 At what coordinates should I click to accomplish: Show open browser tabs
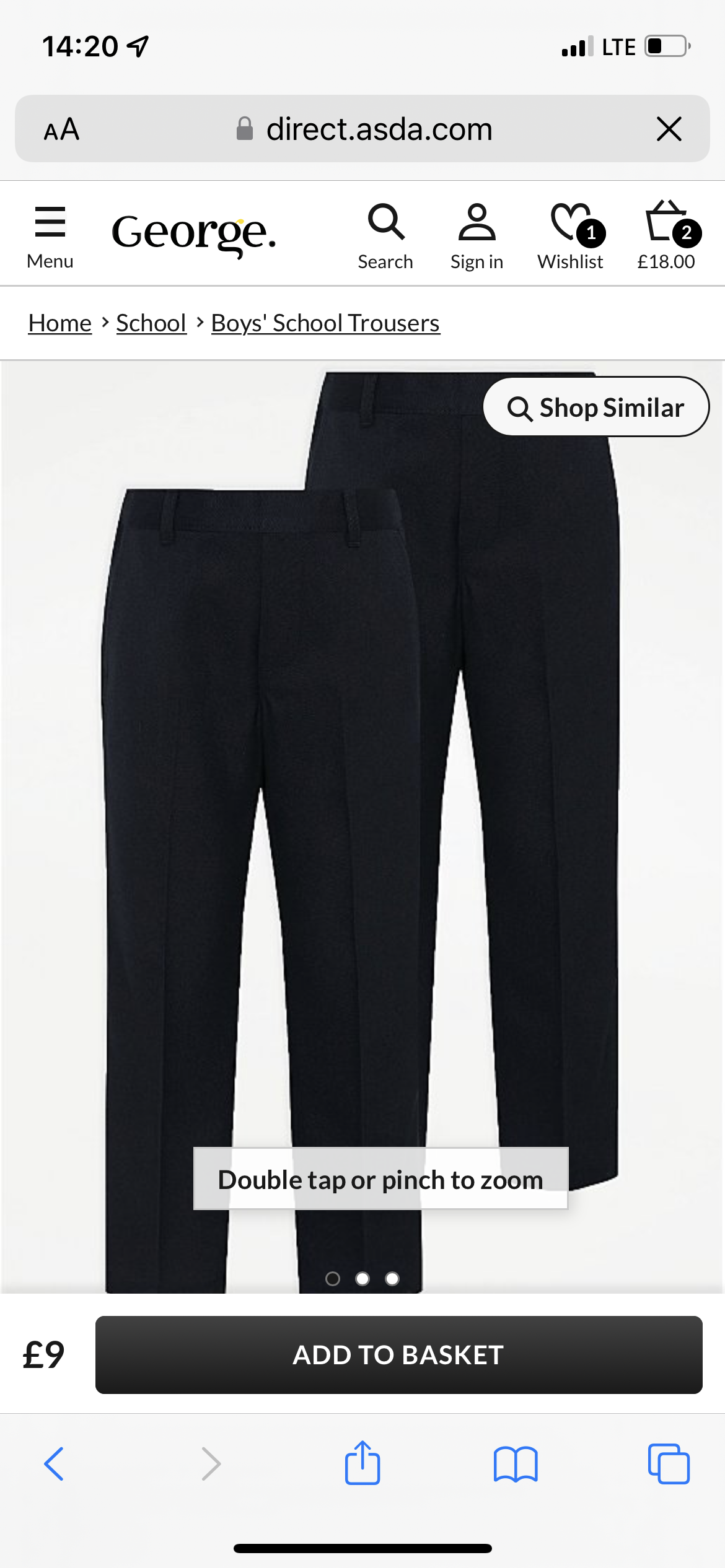(x=669, y=1464)
